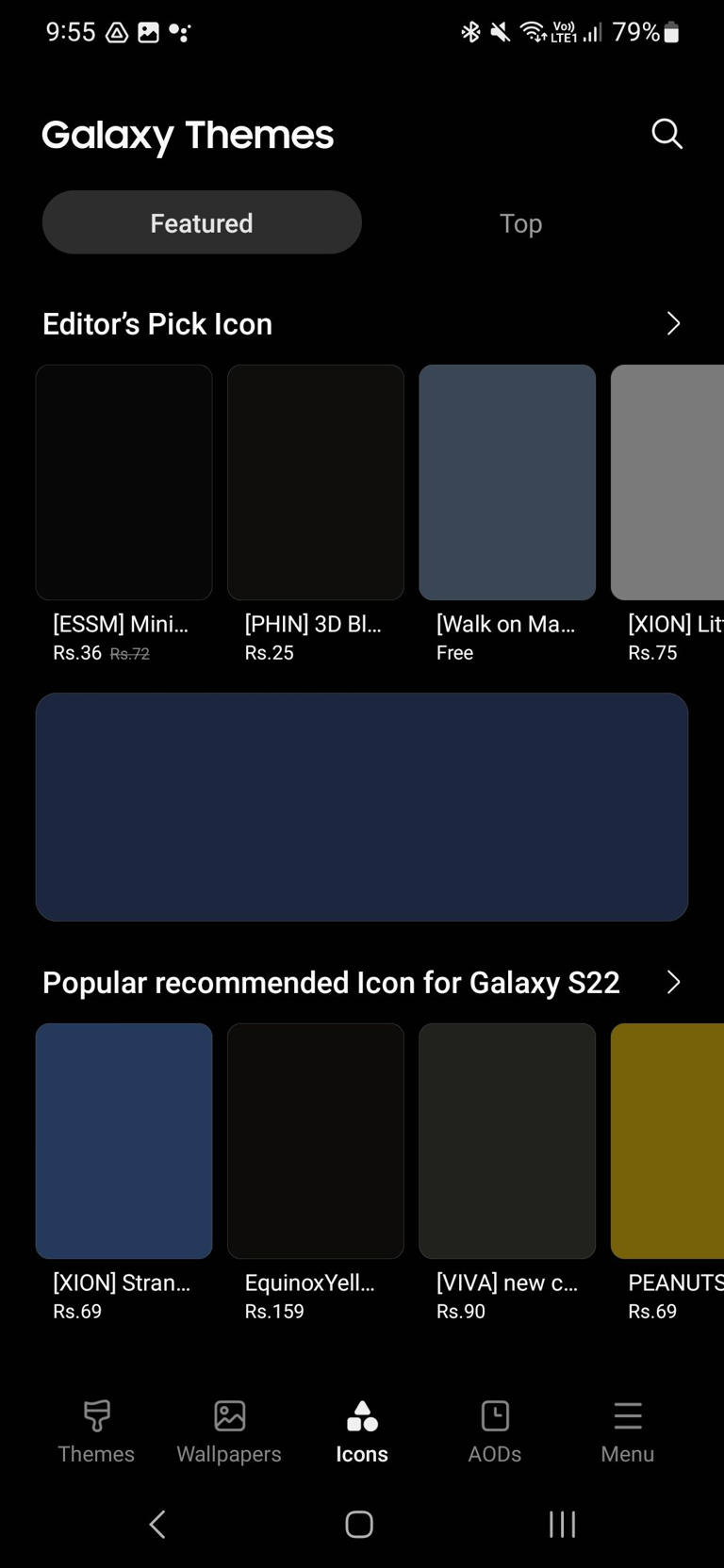This screenshot has width=724, height=1568.
Task: Select the EquinoxYell... icon pack
Action: click(x=315, y=1140)
